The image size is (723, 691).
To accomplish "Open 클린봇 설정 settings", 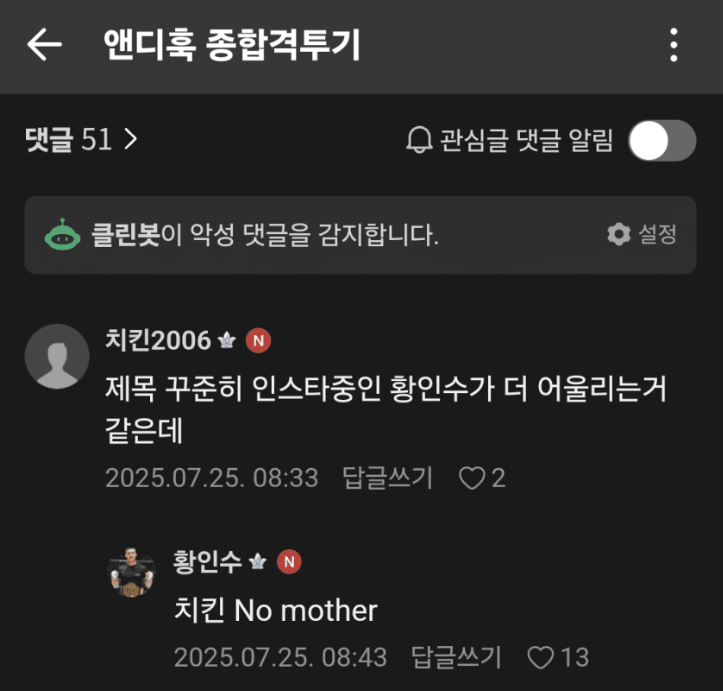I will click(642, 235).
